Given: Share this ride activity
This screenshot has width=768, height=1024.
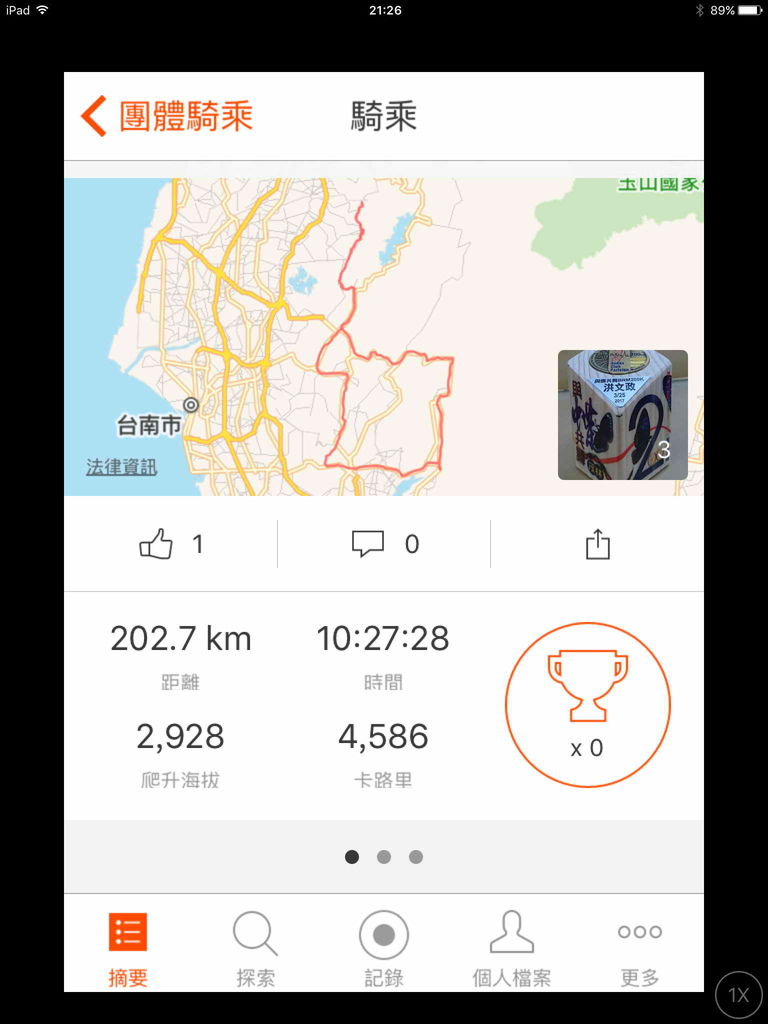Looking at the screenshot, I should 597,544.
